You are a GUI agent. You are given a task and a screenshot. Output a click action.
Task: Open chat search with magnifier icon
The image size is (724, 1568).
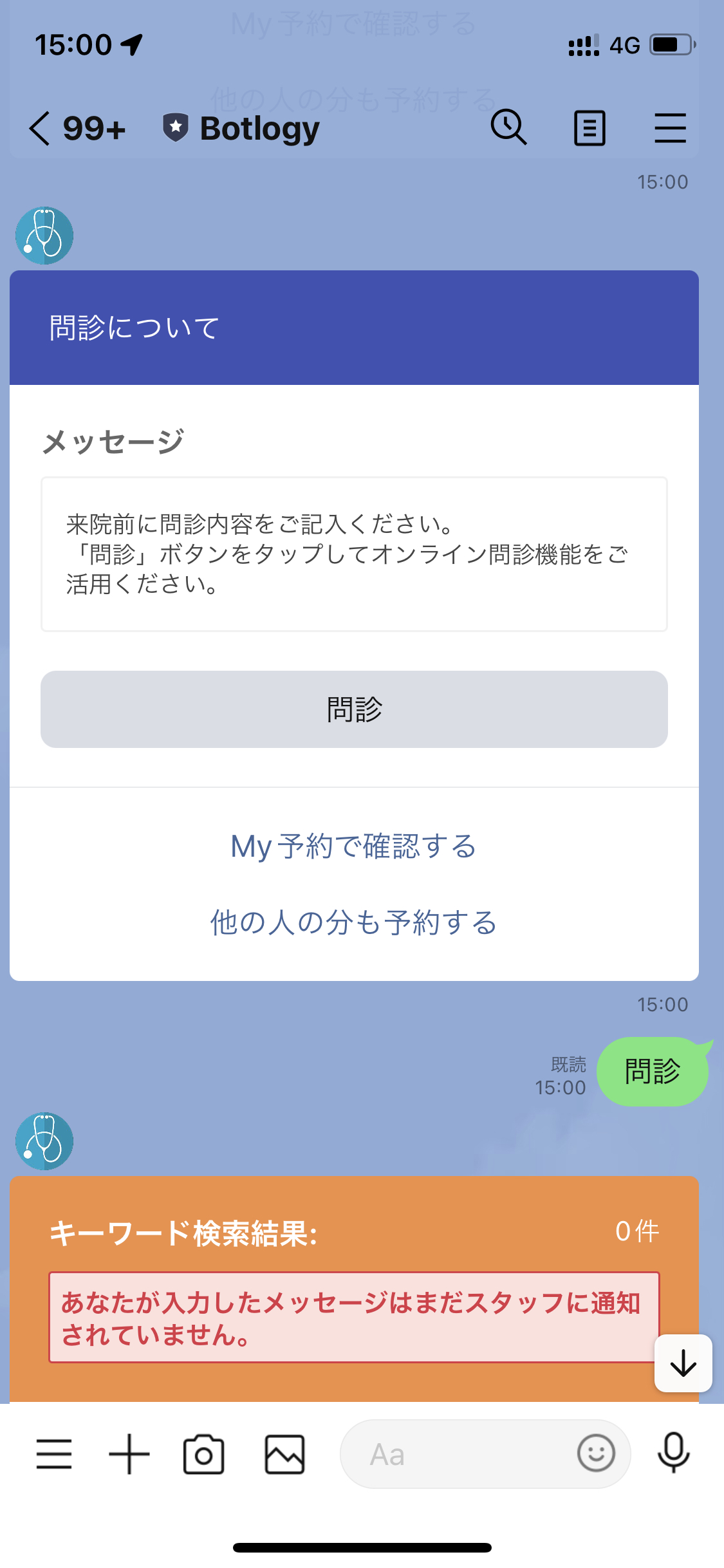[x=508, y=127]
